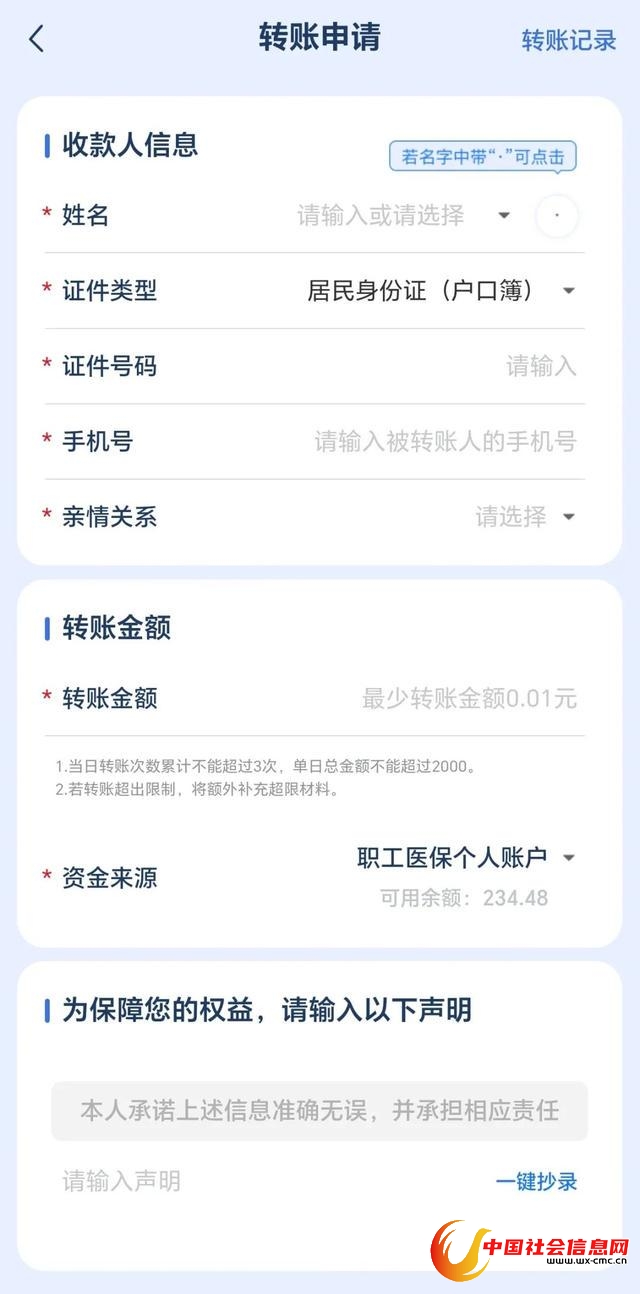Change 资金来源 funding source
Viewport: 640px width, 1294px height.
coord(568,858)
